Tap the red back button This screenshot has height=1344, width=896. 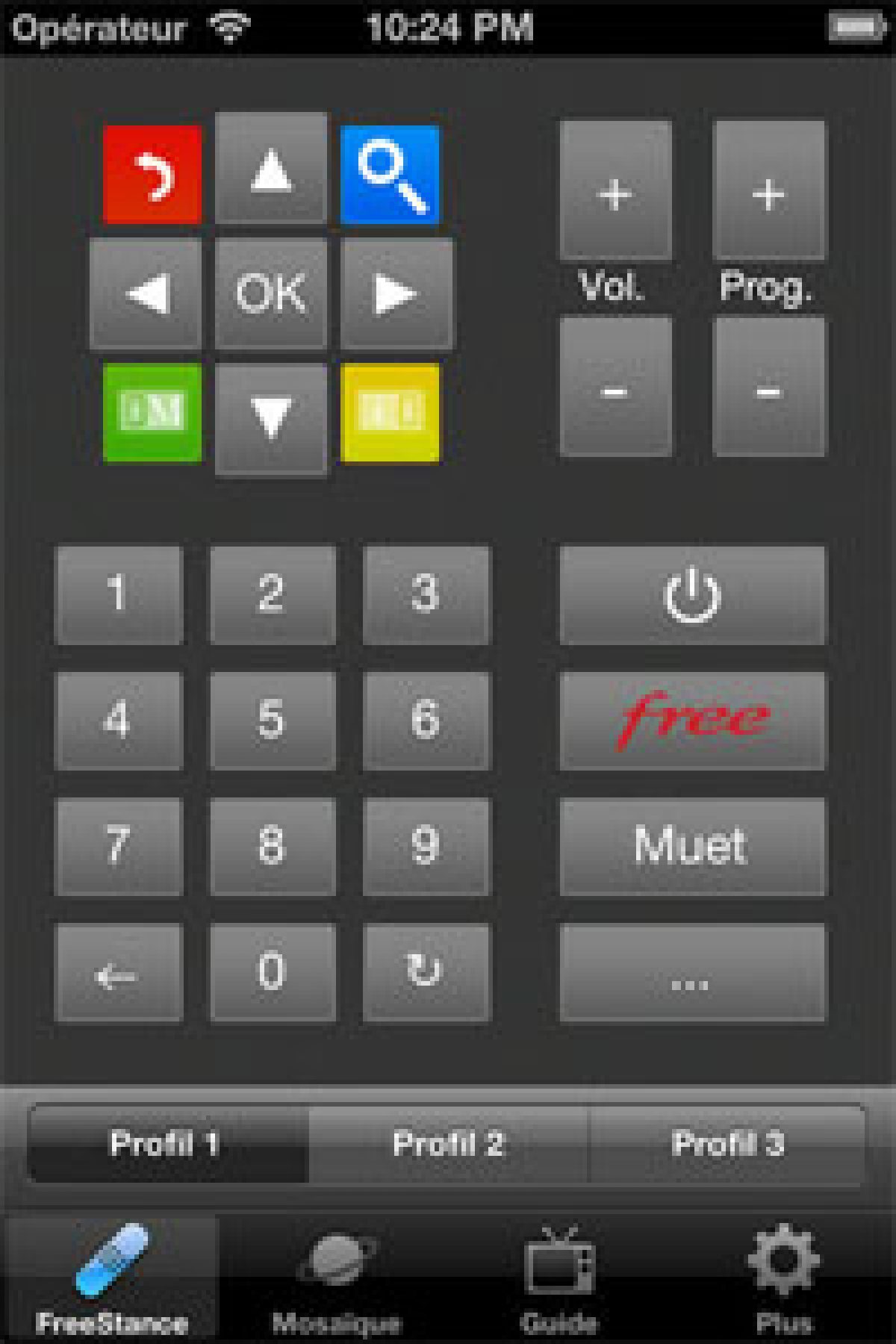152,175
